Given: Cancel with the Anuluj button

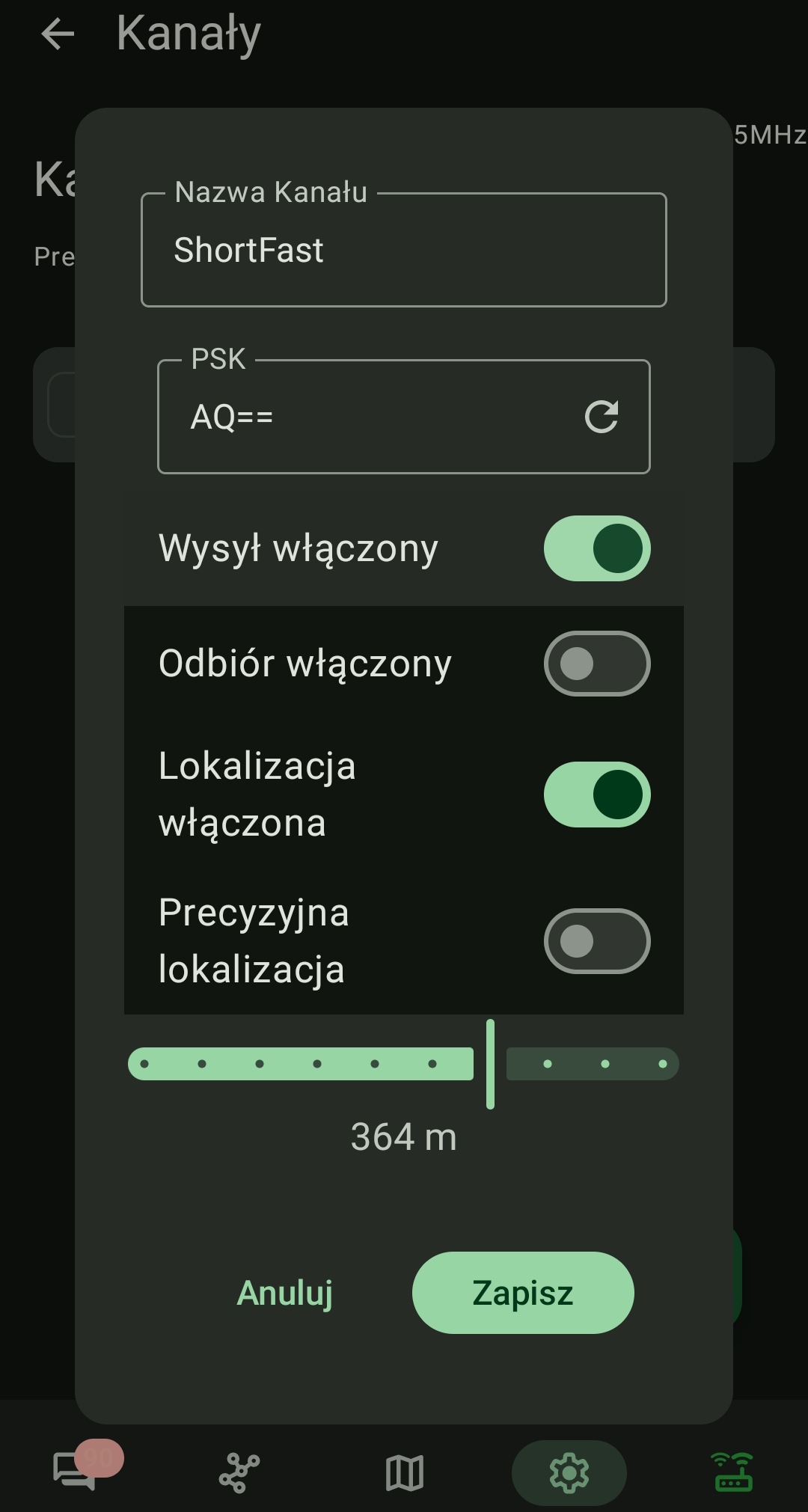Looking at the screenshot, I should click(x=285, y=1293).
